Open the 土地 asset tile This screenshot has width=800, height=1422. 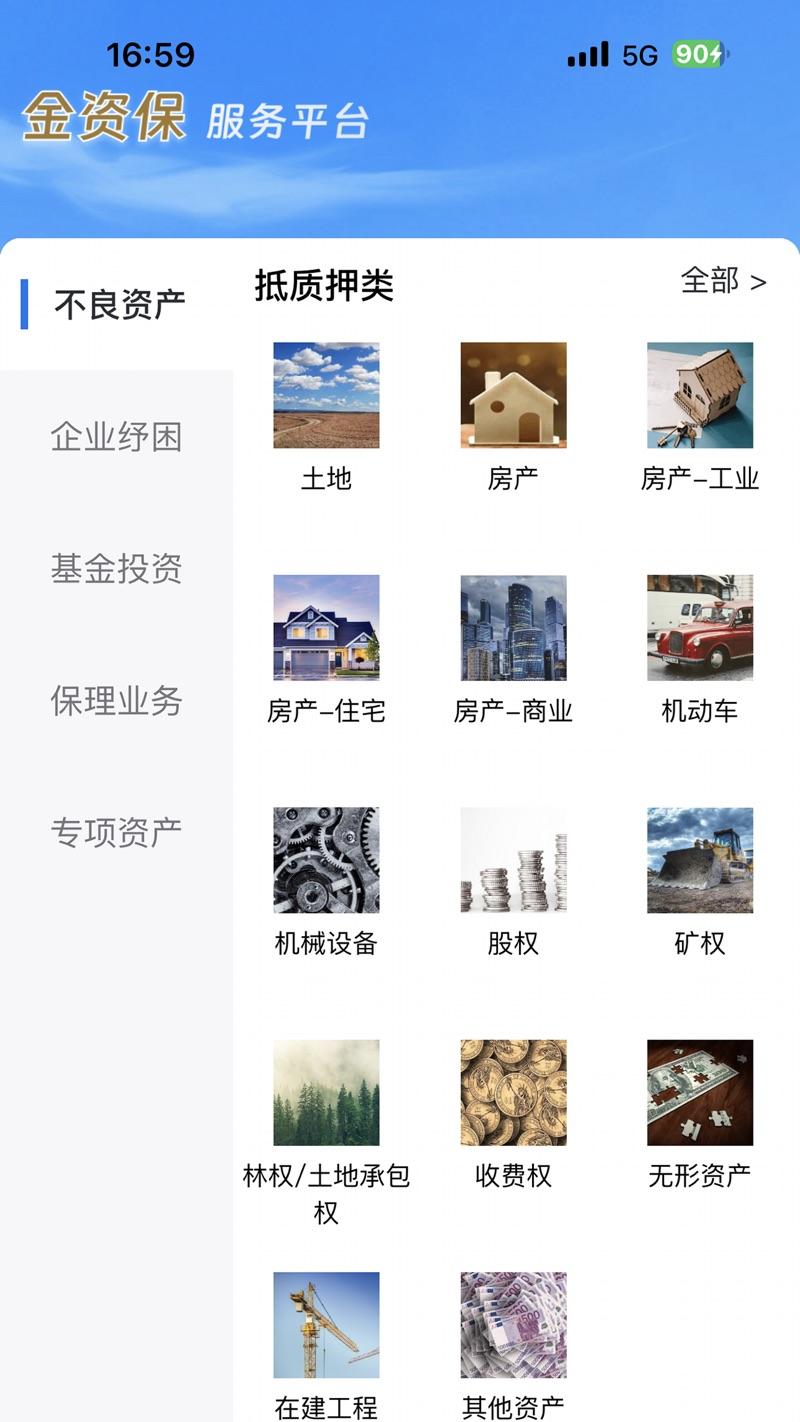pyautogui.click(x=326, y=395)
